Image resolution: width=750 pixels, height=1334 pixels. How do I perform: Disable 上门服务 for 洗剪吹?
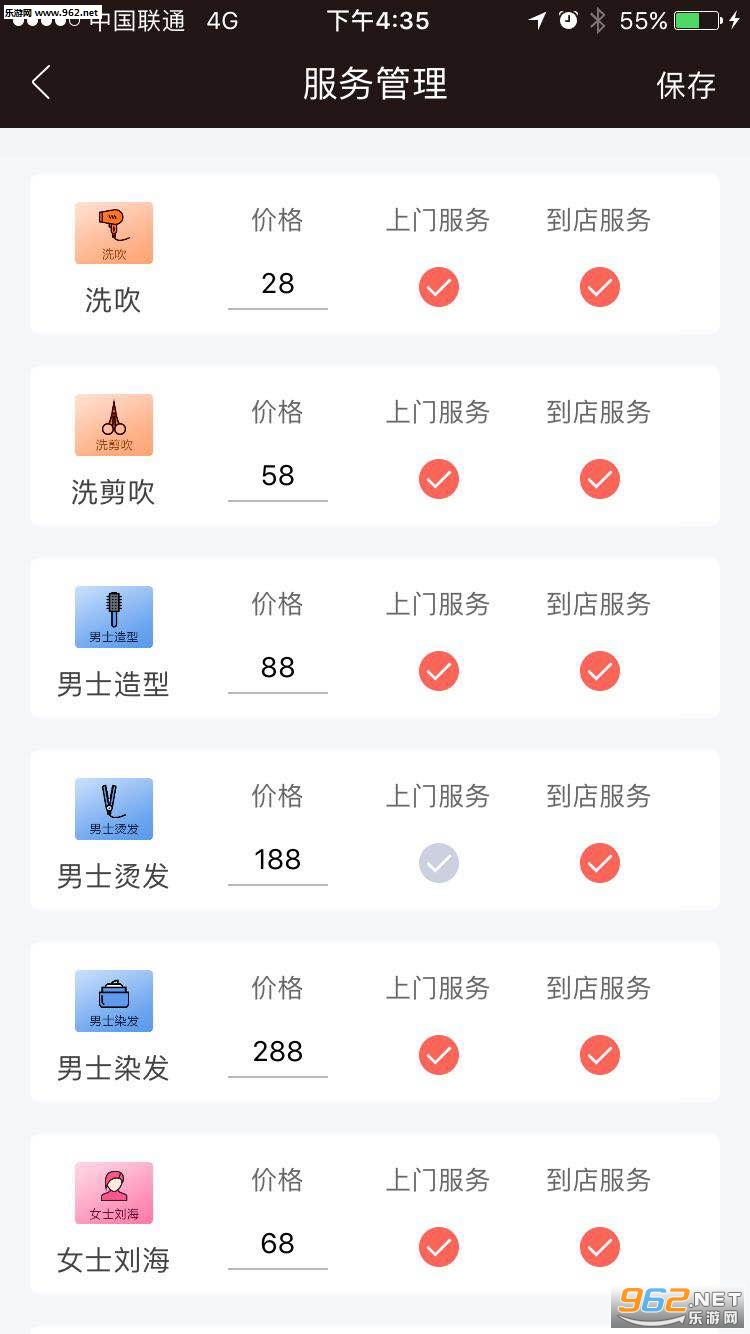tap(438, 479)
